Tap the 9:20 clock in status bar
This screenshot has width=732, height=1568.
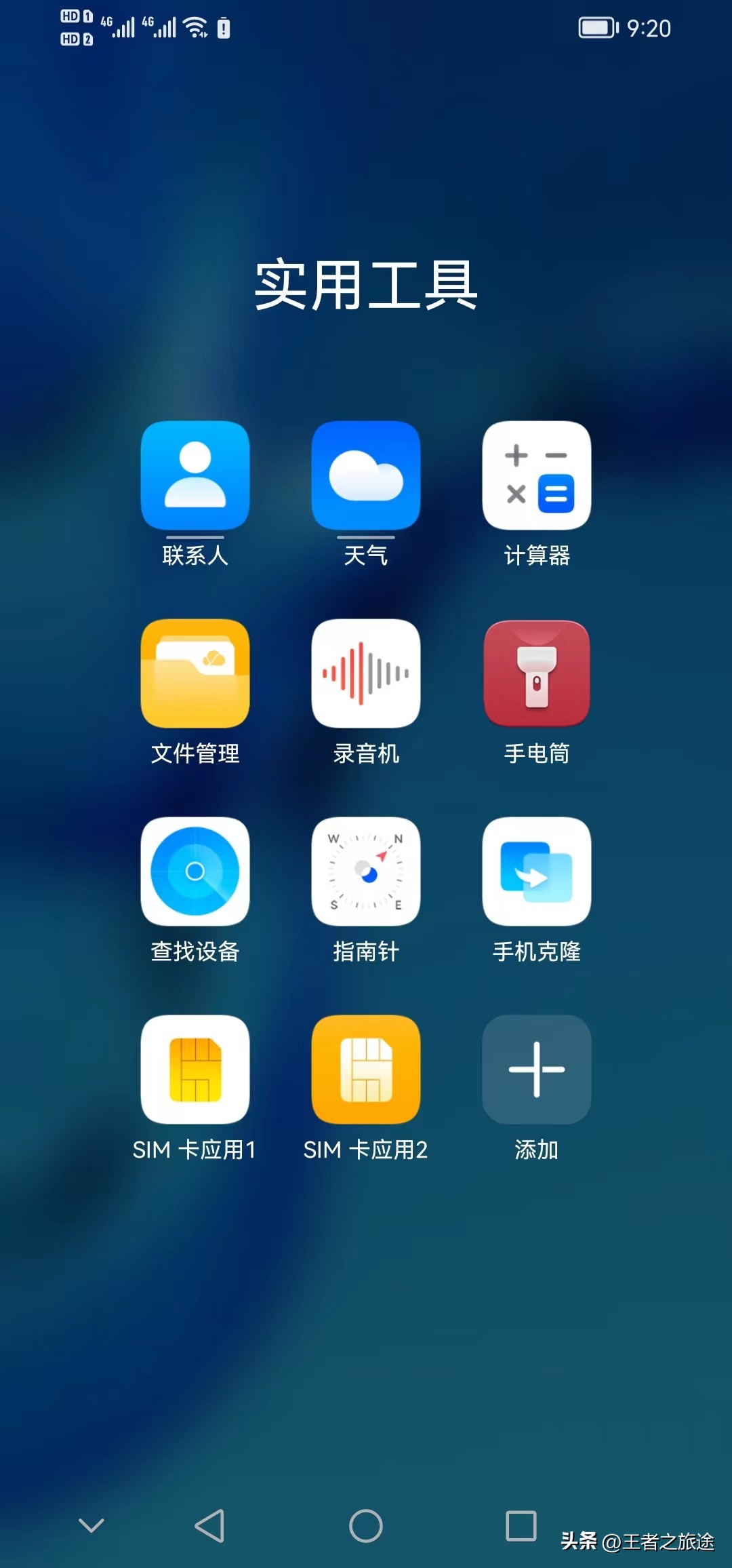point(649,28)
